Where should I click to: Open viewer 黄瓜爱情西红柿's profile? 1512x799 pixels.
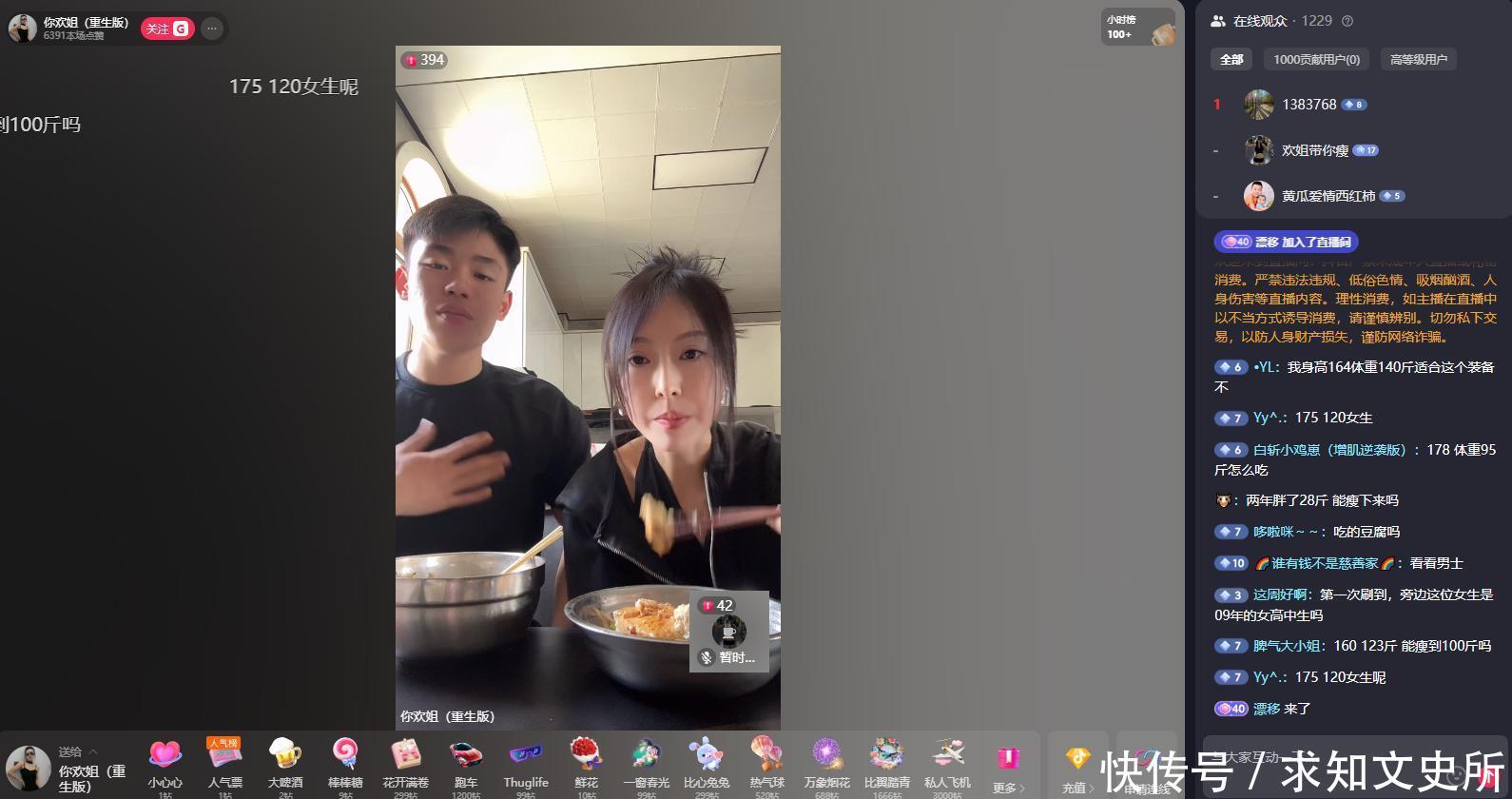[1328, 196]
